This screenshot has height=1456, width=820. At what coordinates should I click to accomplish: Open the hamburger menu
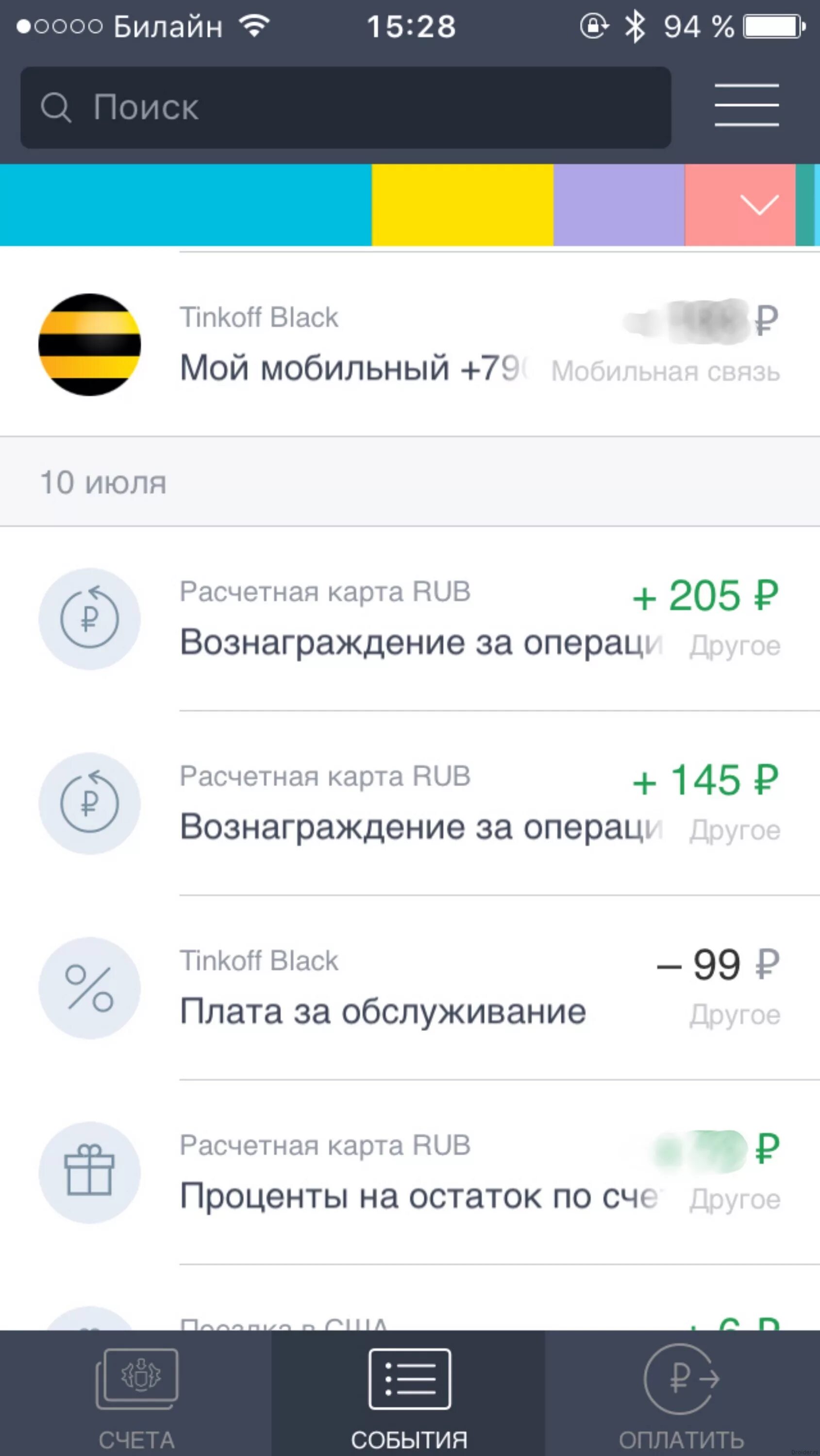tap(747, 106)
